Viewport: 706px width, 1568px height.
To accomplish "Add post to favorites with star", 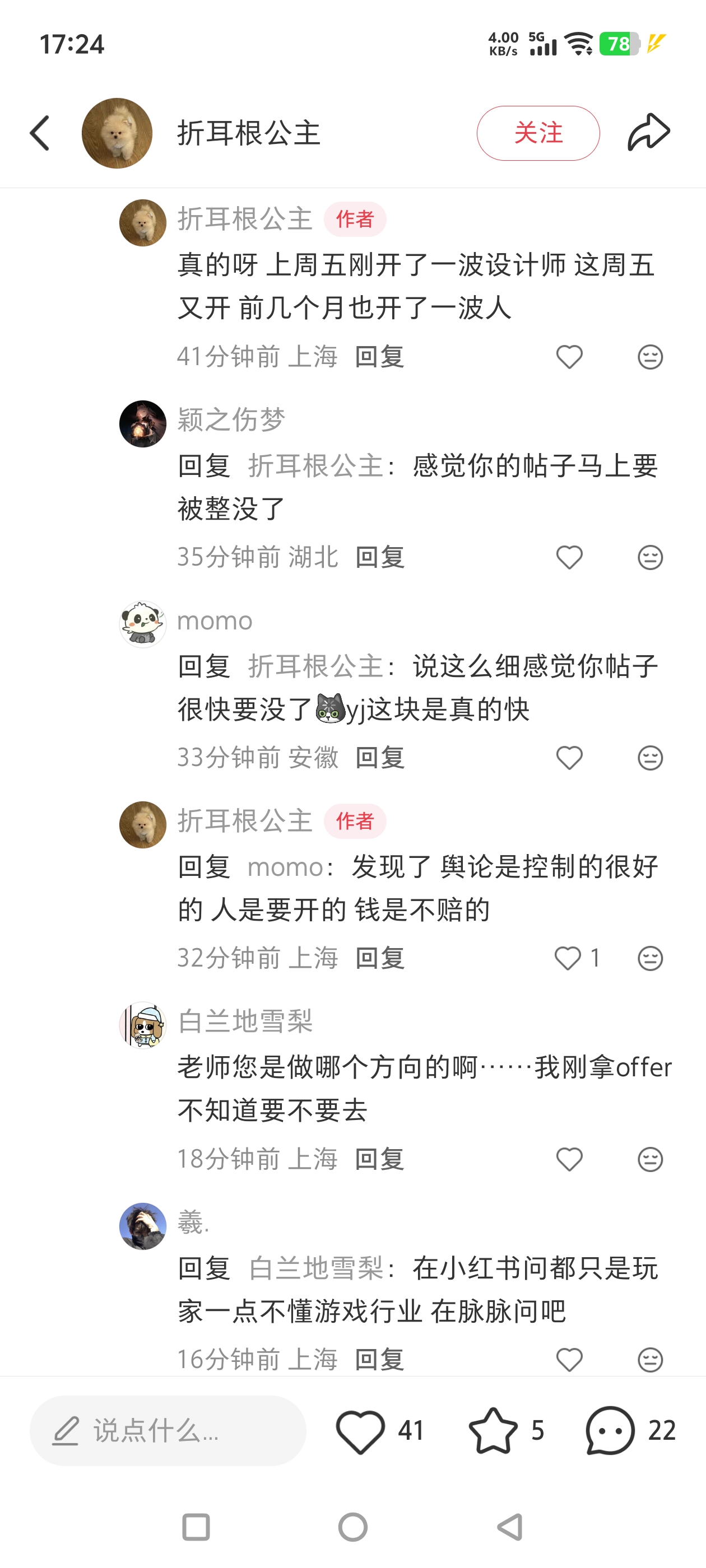I will (x=493, y=1430).
